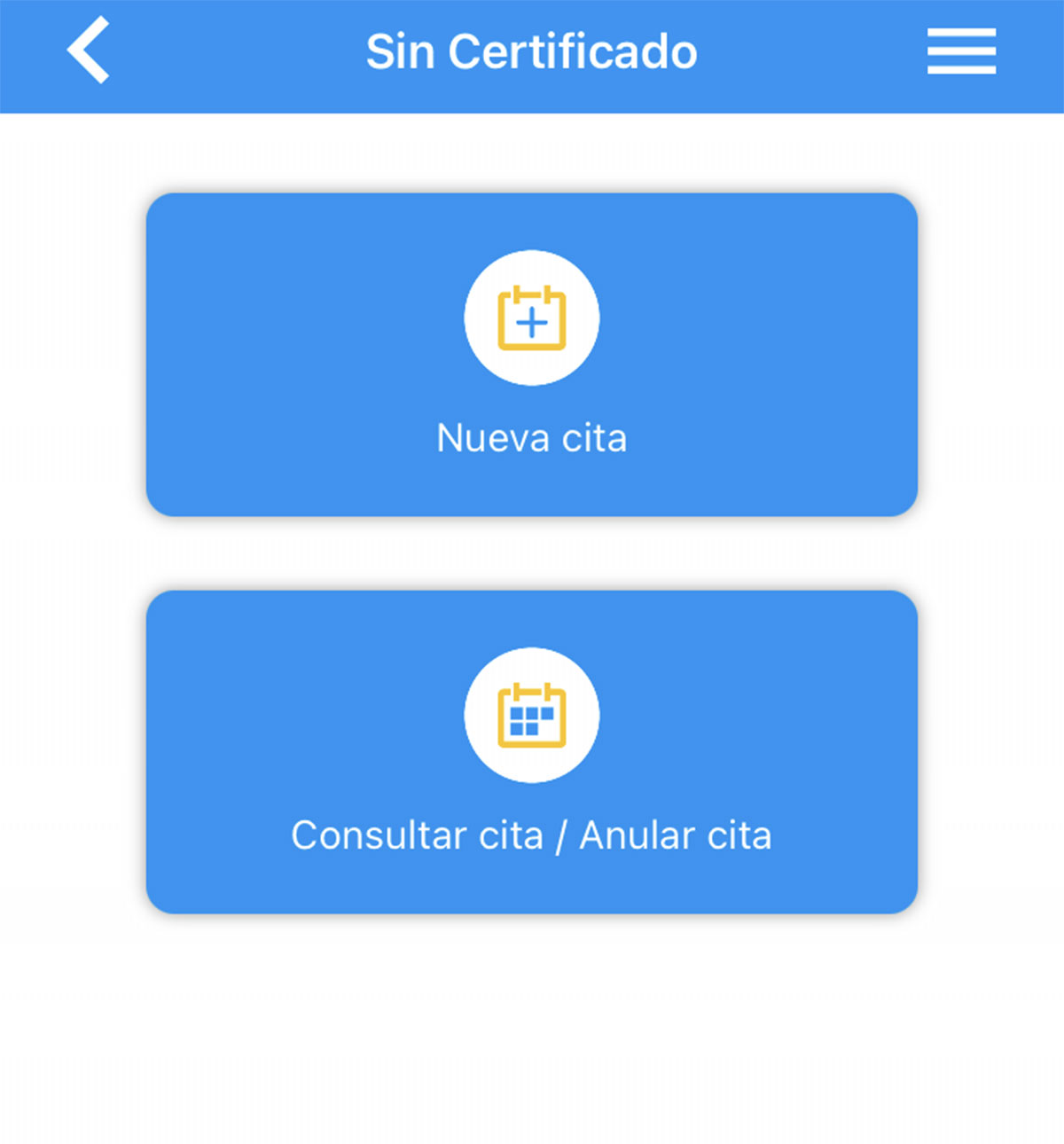Screen dimensions: 1064x1144
Task: Select the Nueva cita card
Action: (x=532, y=355)
